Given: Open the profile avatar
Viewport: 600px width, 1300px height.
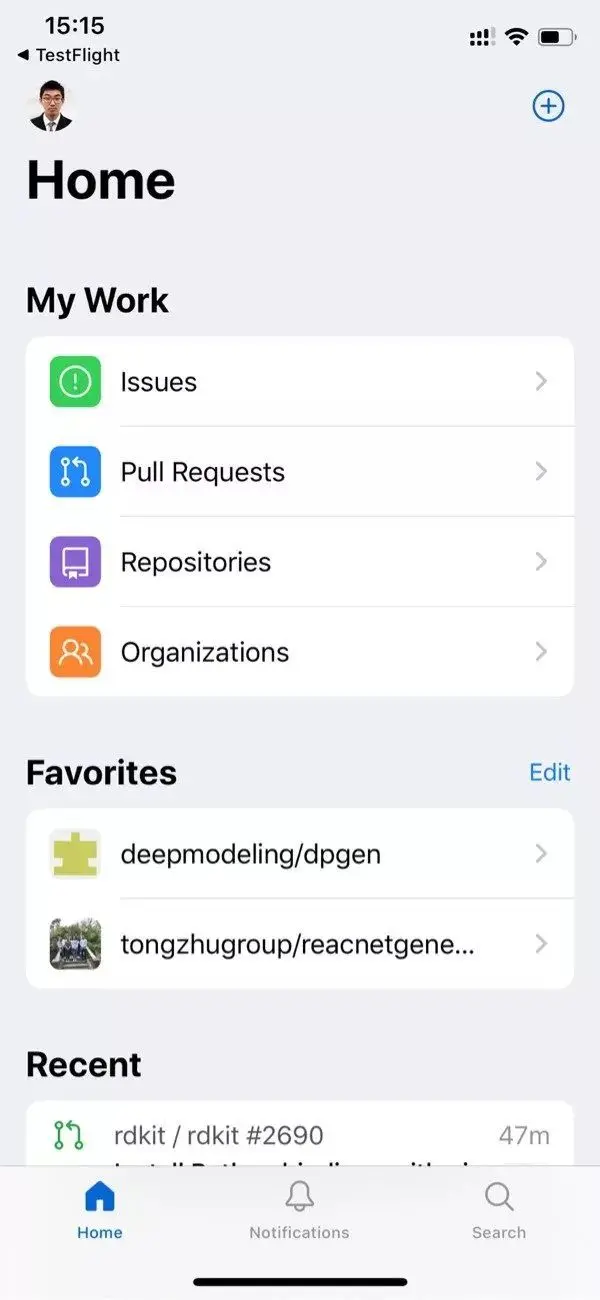Looking at the screenshot, I should point(51,107).
